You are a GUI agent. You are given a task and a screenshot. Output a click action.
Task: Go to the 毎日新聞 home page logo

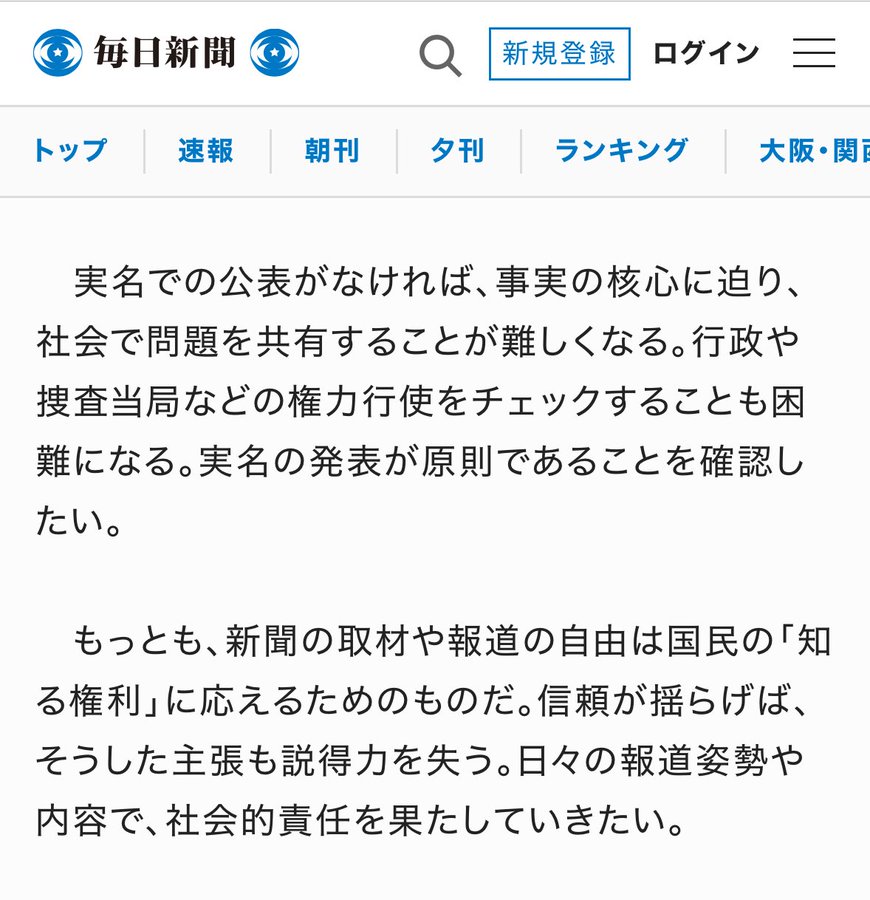(x=166, y=53)
